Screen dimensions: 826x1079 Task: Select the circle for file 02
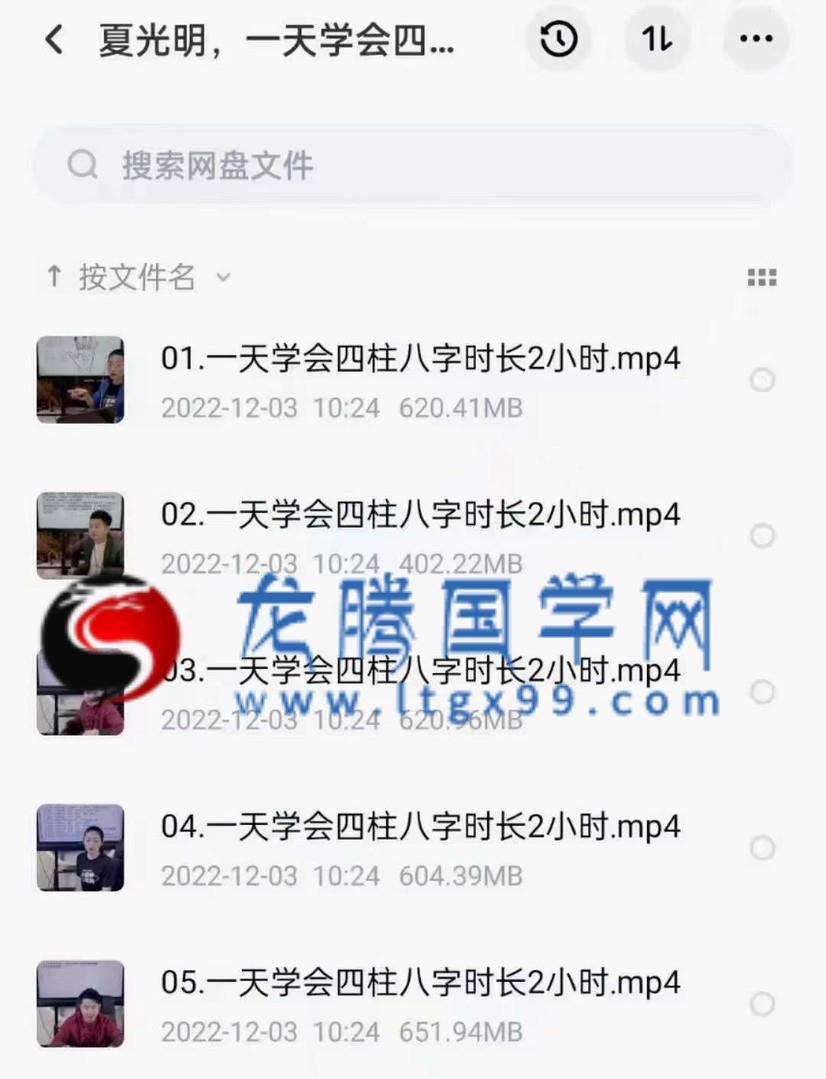762,536
